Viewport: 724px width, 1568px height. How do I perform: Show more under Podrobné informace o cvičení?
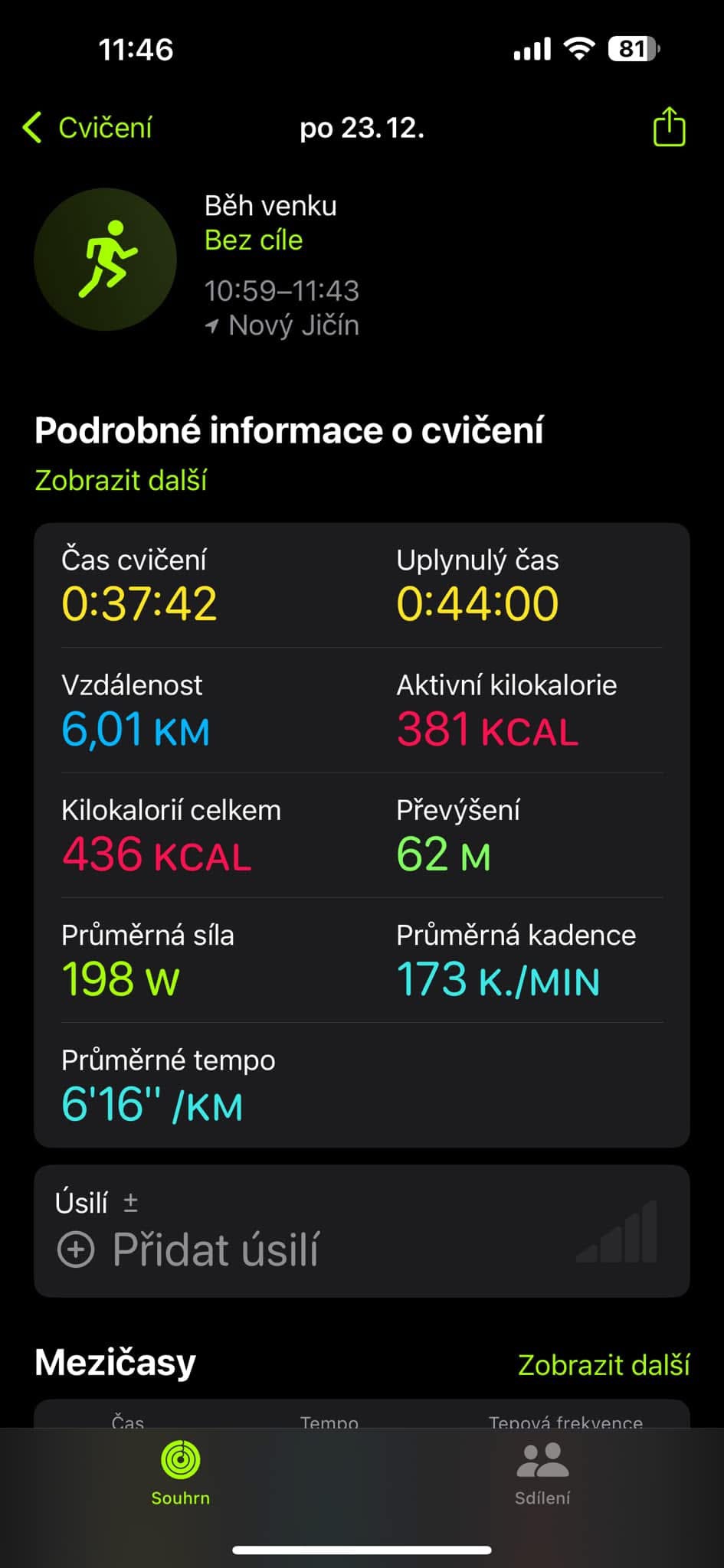(121, 481)
